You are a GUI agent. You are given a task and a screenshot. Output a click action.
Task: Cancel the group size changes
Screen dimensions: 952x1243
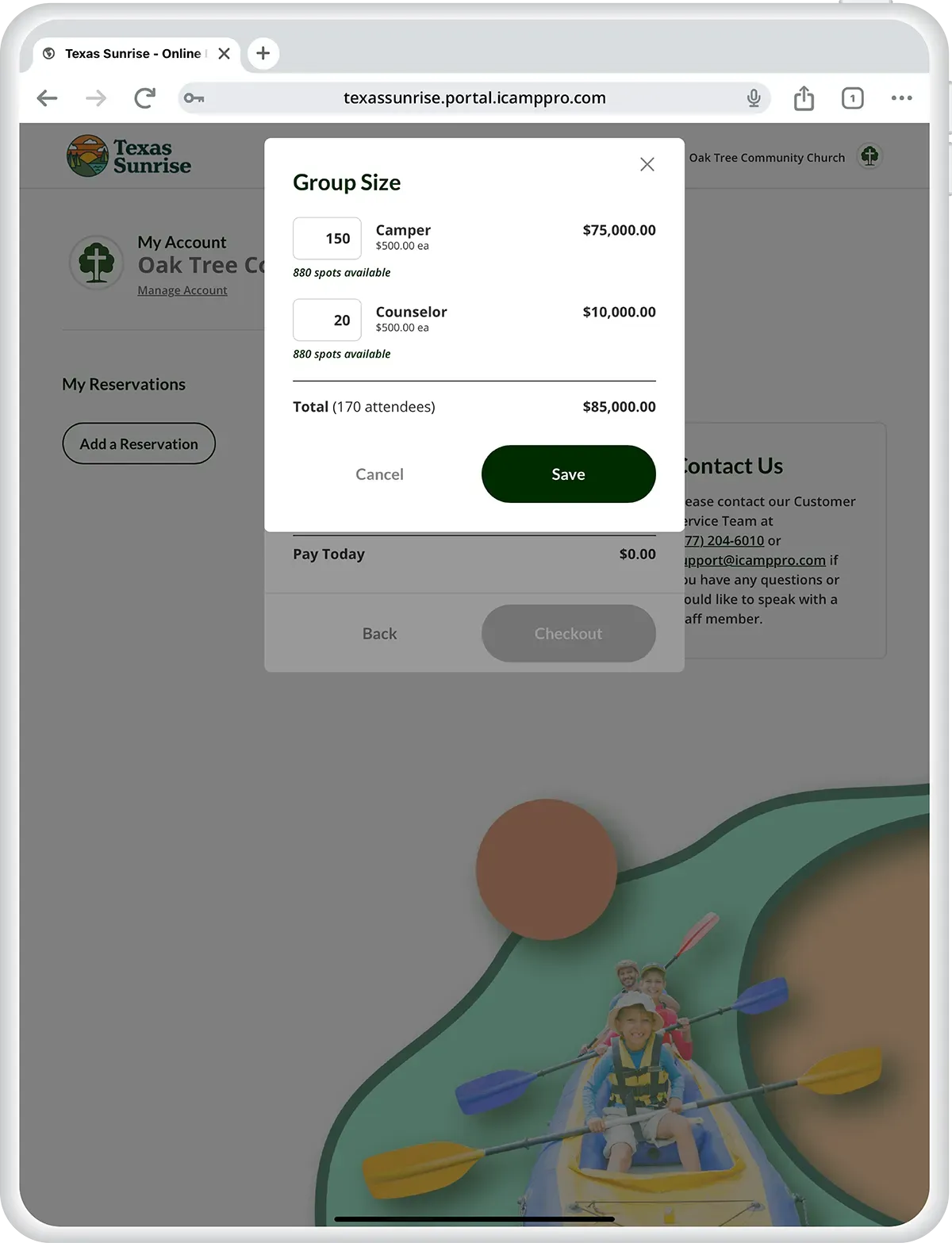[x=379, y=474]
